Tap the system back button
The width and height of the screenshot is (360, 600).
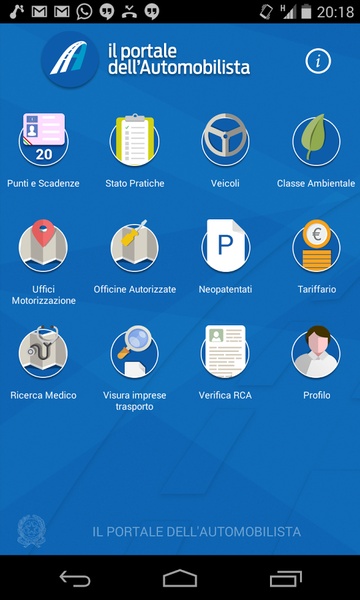coord(75,578)
